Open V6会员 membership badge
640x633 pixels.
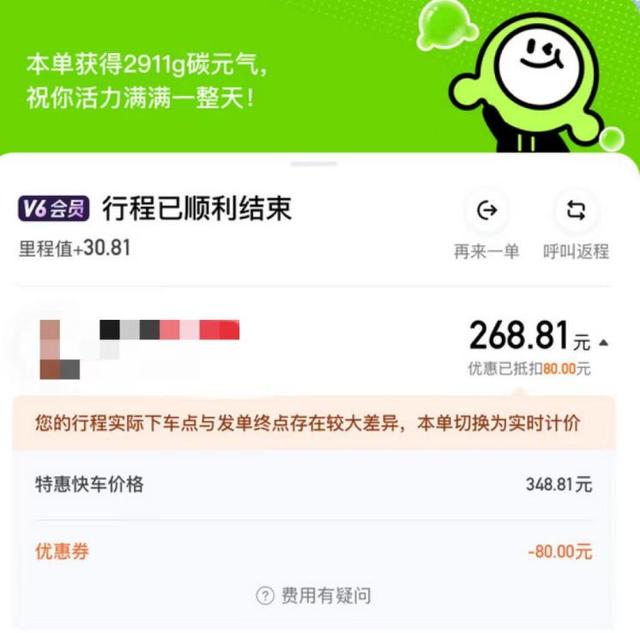[x=54, y=209]
